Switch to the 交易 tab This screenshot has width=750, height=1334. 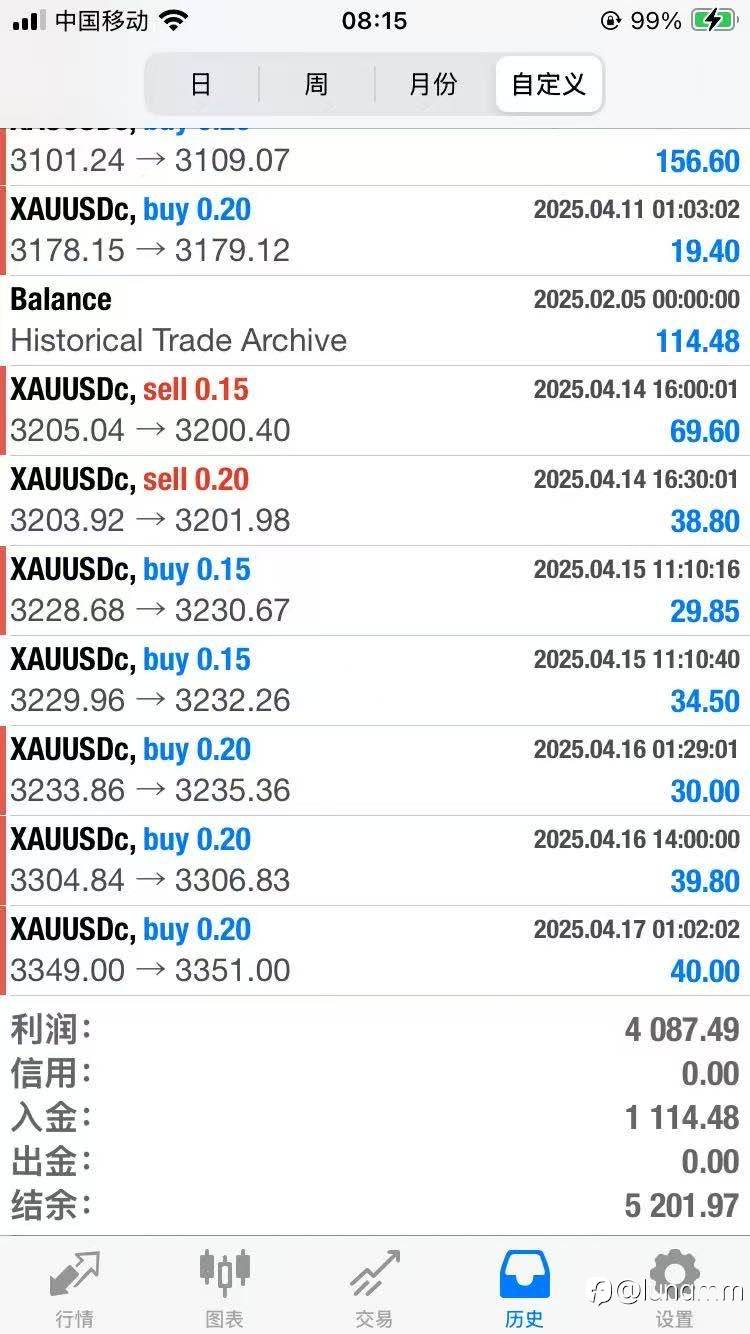tap(374, 1290)
